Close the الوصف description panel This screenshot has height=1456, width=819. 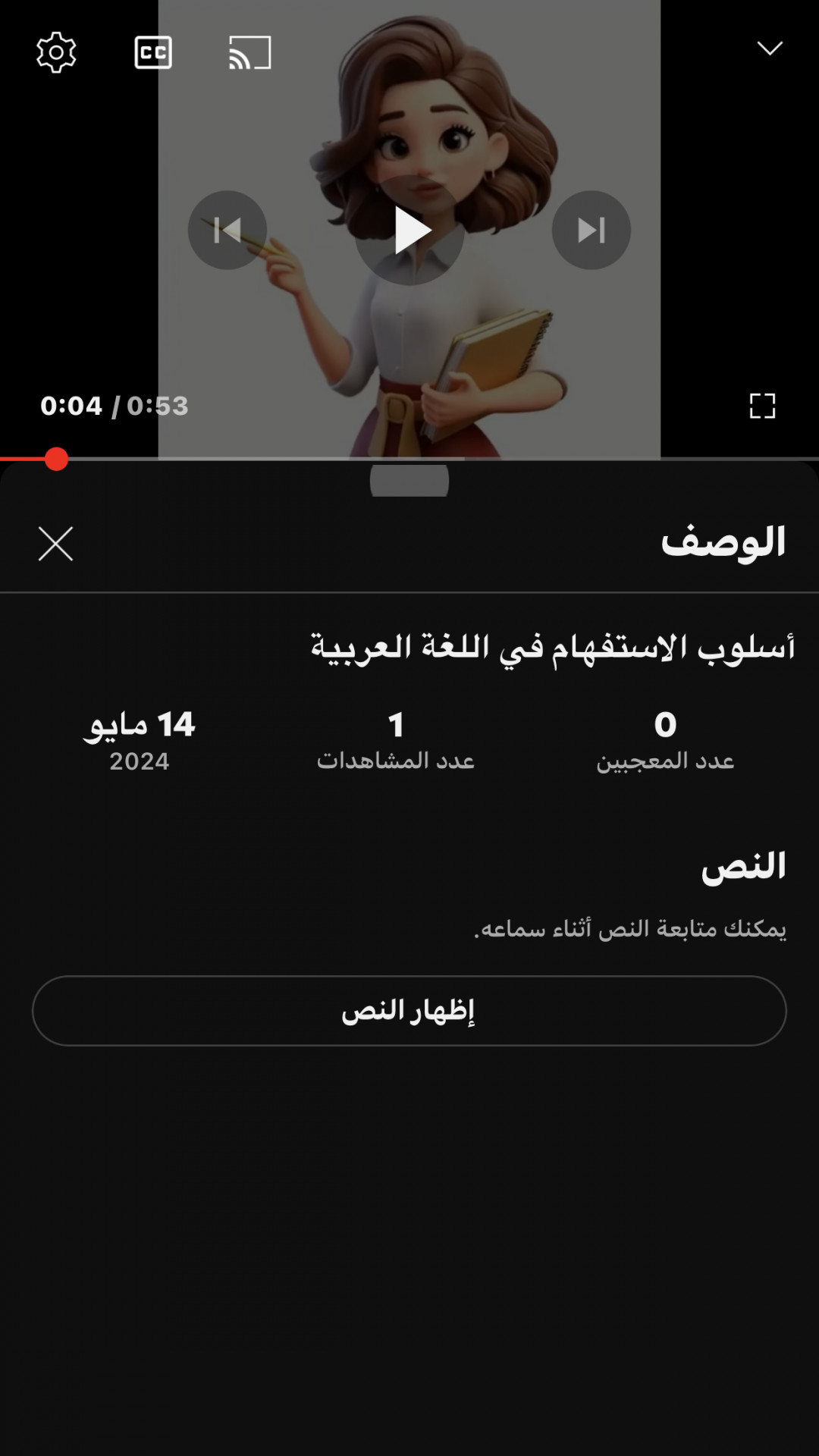coord(55,544)
